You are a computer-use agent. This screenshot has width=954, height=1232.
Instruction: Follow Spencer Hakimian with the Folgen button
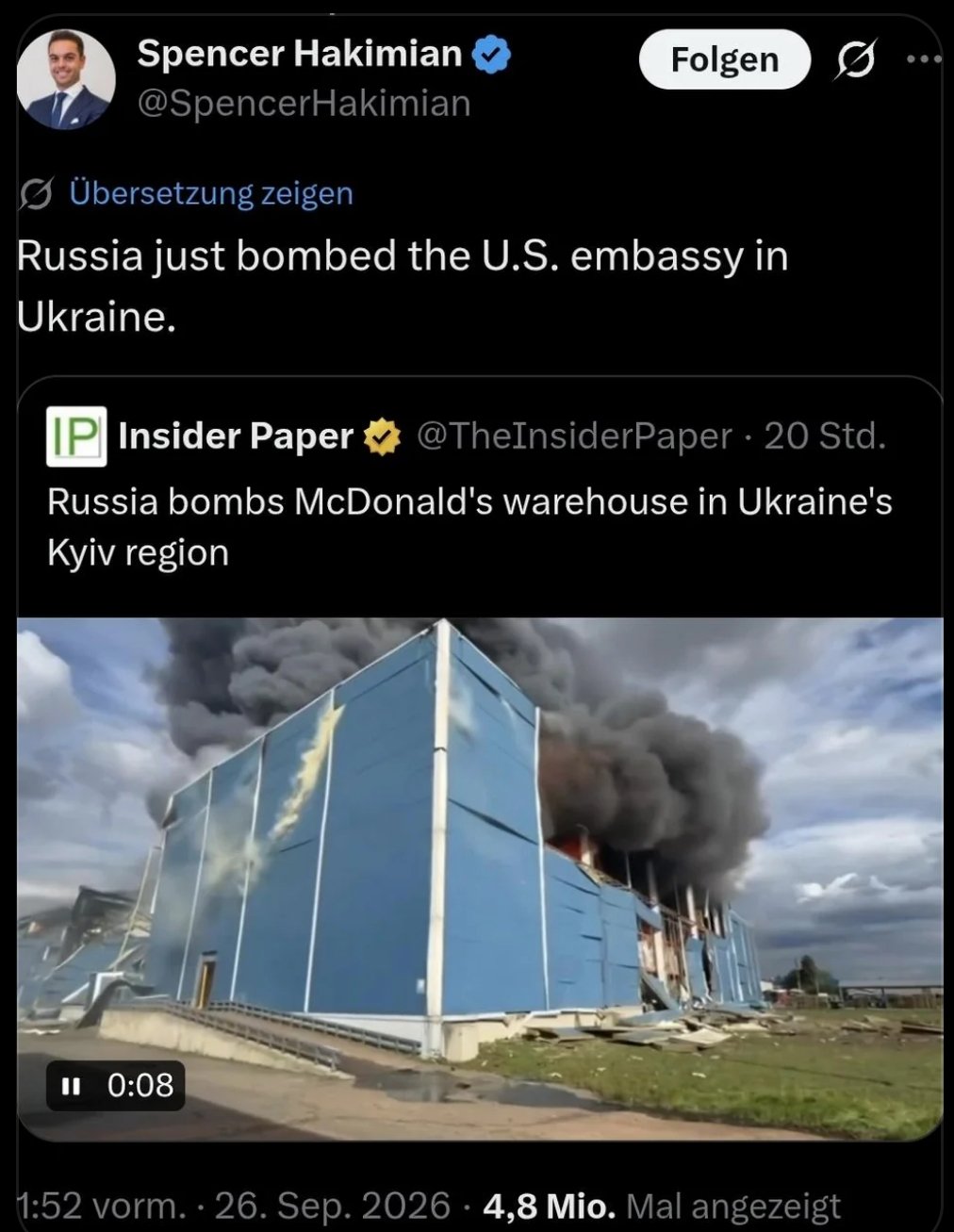tap(724, 59)
